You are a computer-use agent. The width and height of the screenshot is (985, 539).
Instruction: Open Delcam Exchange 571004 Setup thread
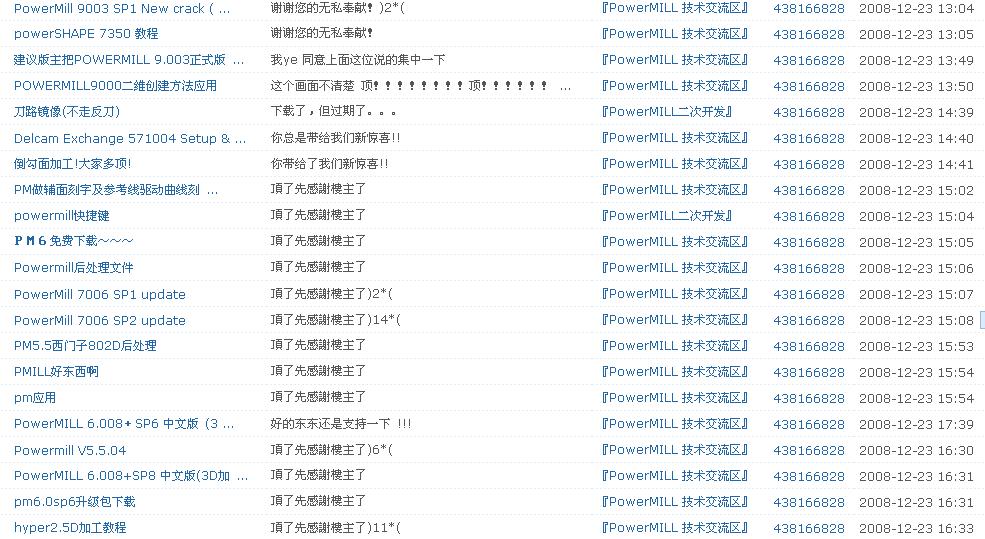point(129,138)
